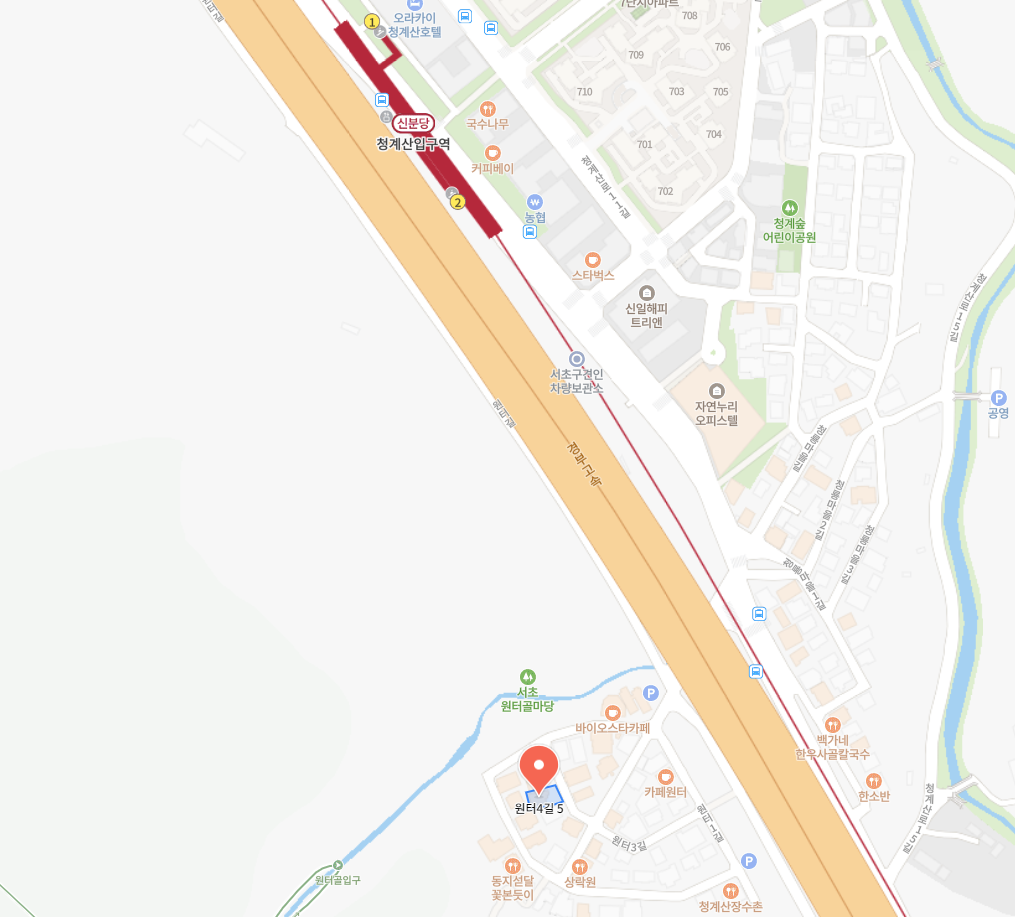Open the 상락원 restaurant marker

[579, 867]
